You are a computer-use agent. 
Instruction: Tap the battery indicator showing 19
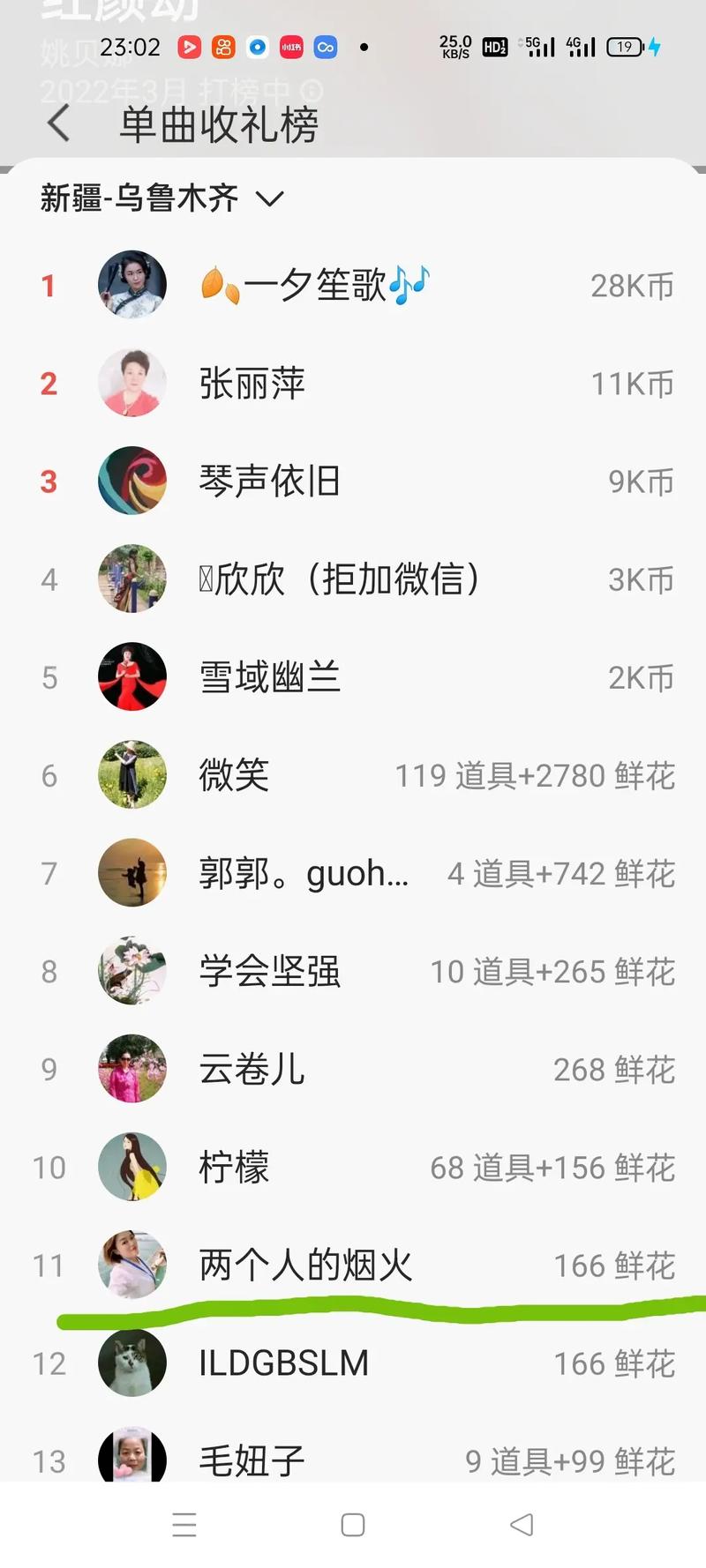point(625,48)
